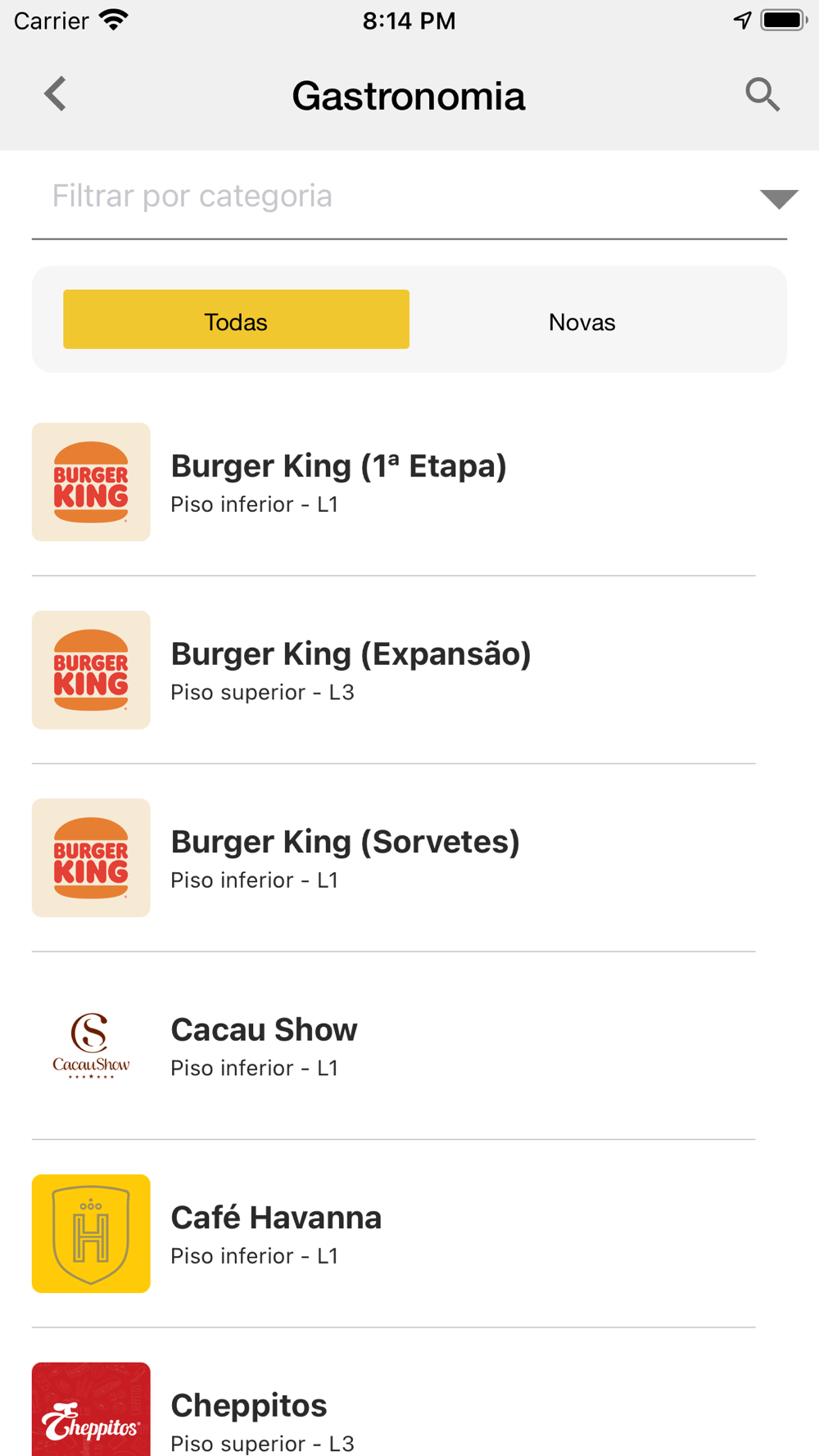Viewport: 819px width, 1456px height.
Task: Open the Cacau Show store
Action: point(394,1046)
